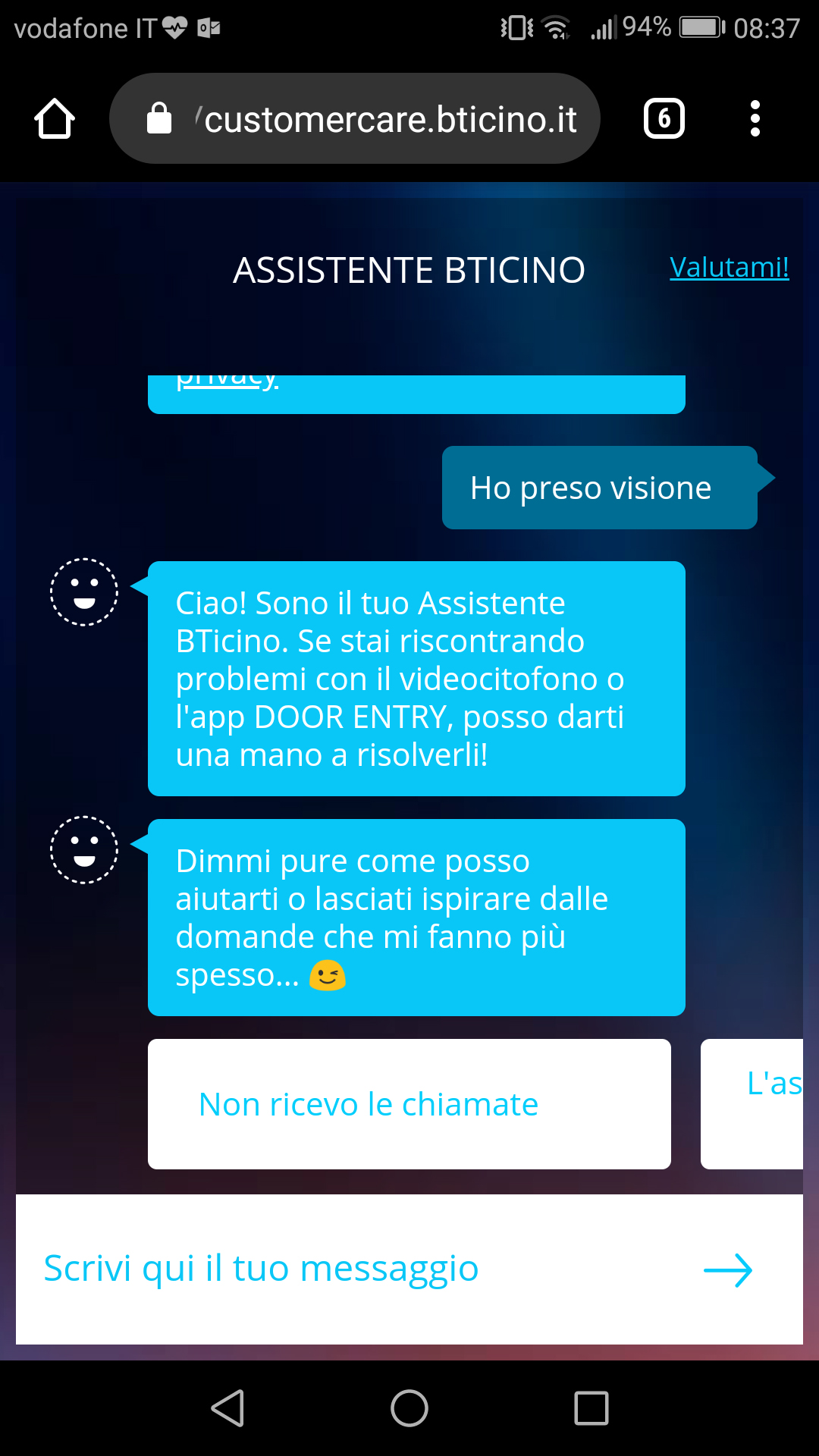The image size is (819, 1456).
Task: Choose the suggestion starting with "L'as"
Action: point(758,1103)
